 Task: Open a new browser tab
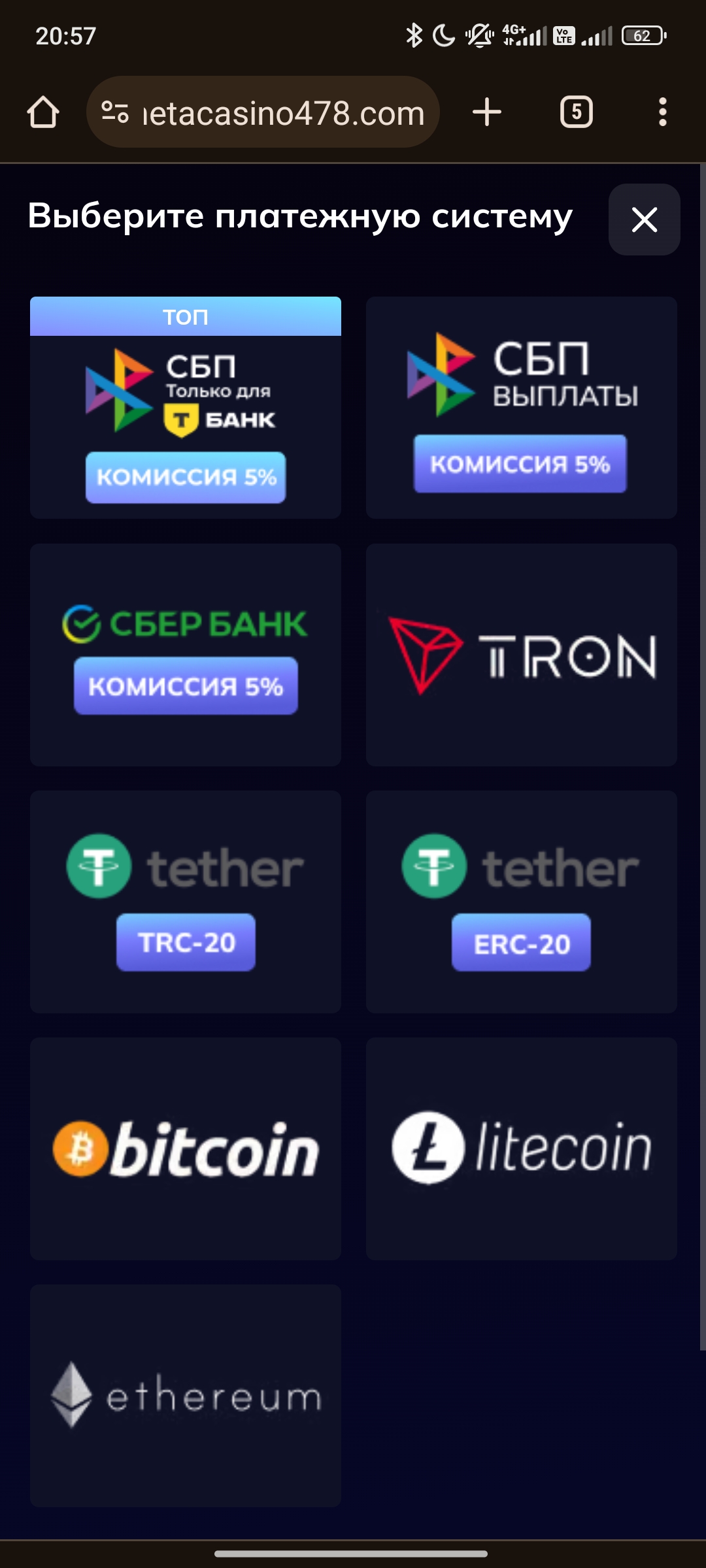(x=487, y=112)
